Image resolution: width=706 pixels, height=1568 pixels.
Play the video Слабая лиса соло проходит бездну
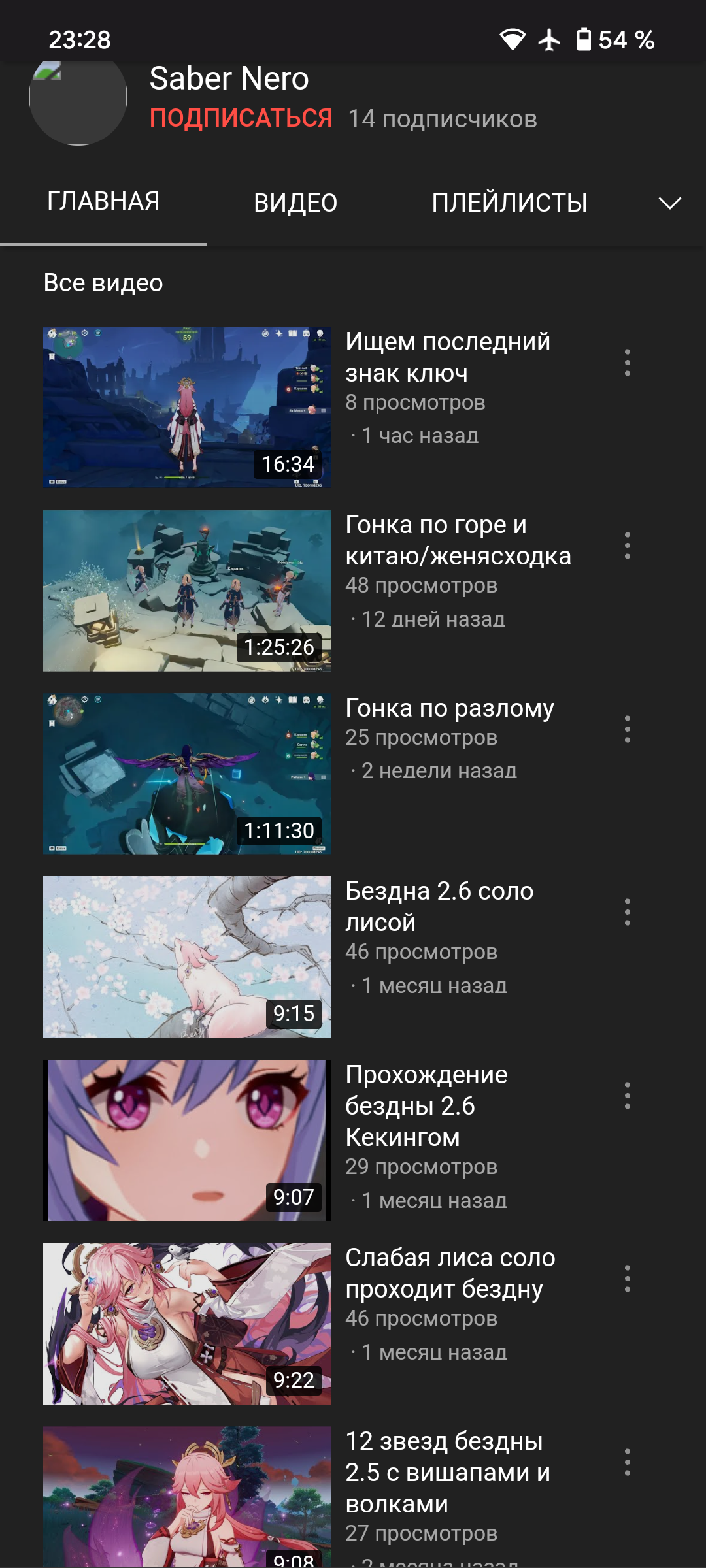pos(187,1324)
